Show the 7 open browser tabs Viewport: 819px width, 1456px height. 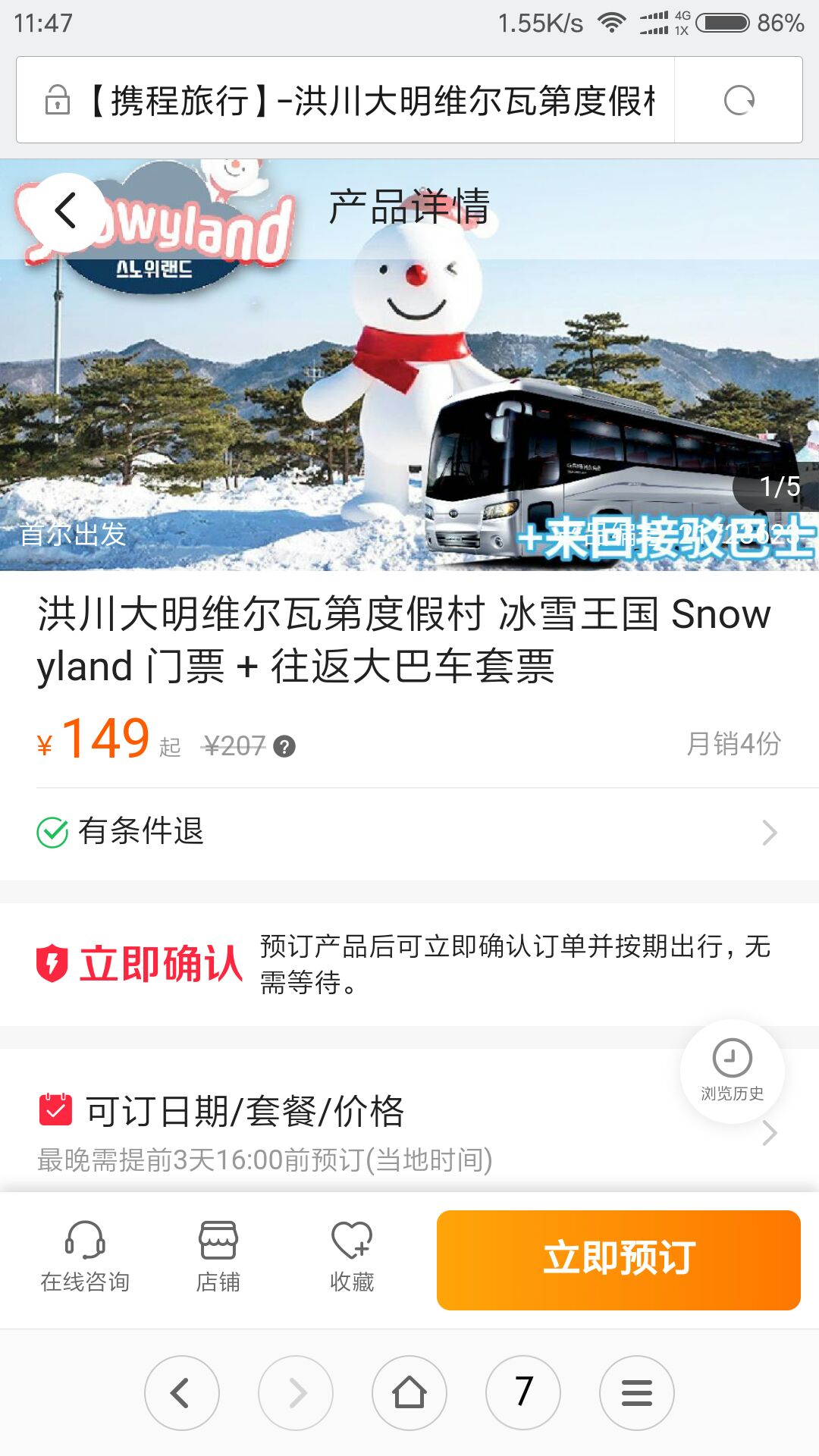coord(523,1392)
